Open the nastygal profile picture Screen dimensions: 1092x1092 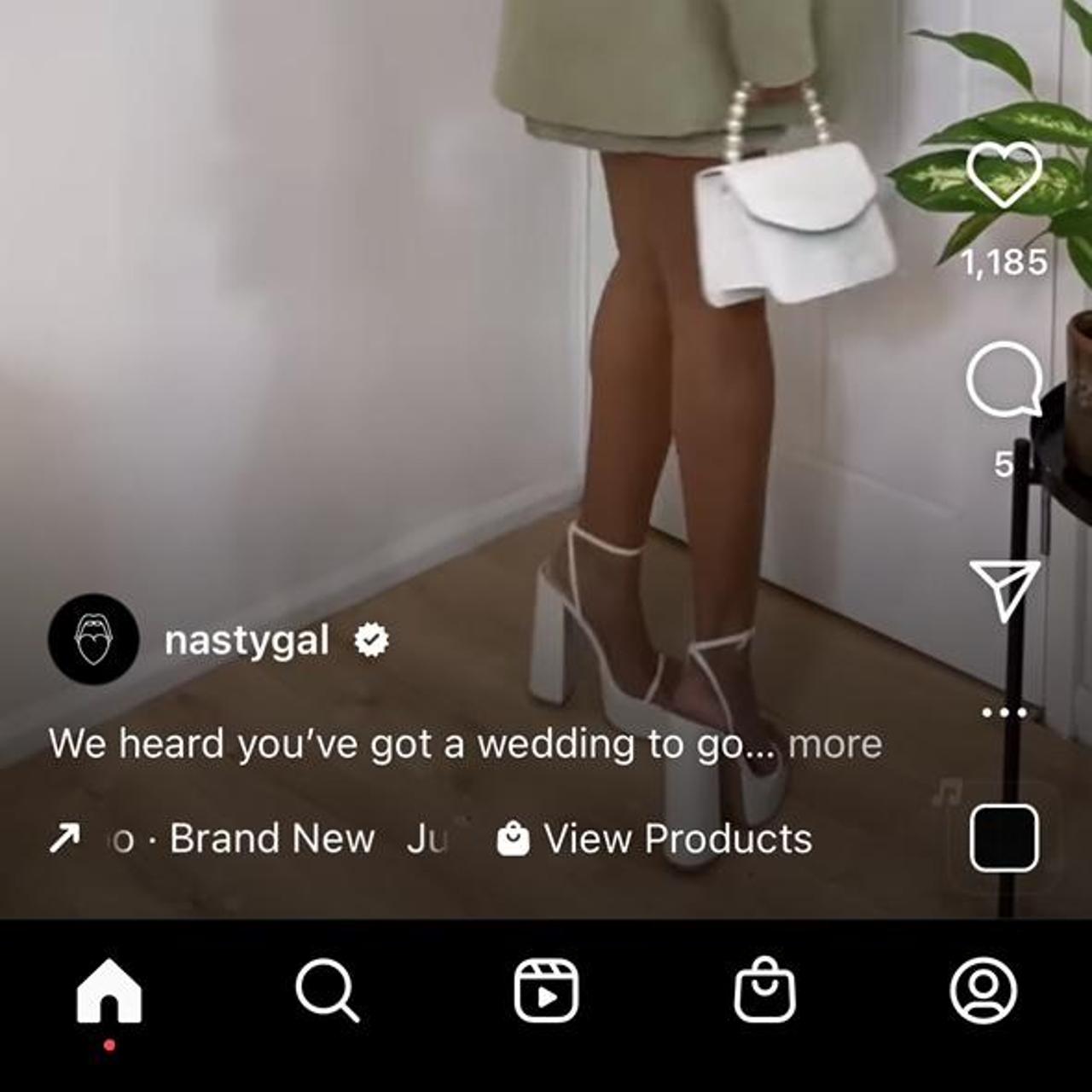pos(94,639)
